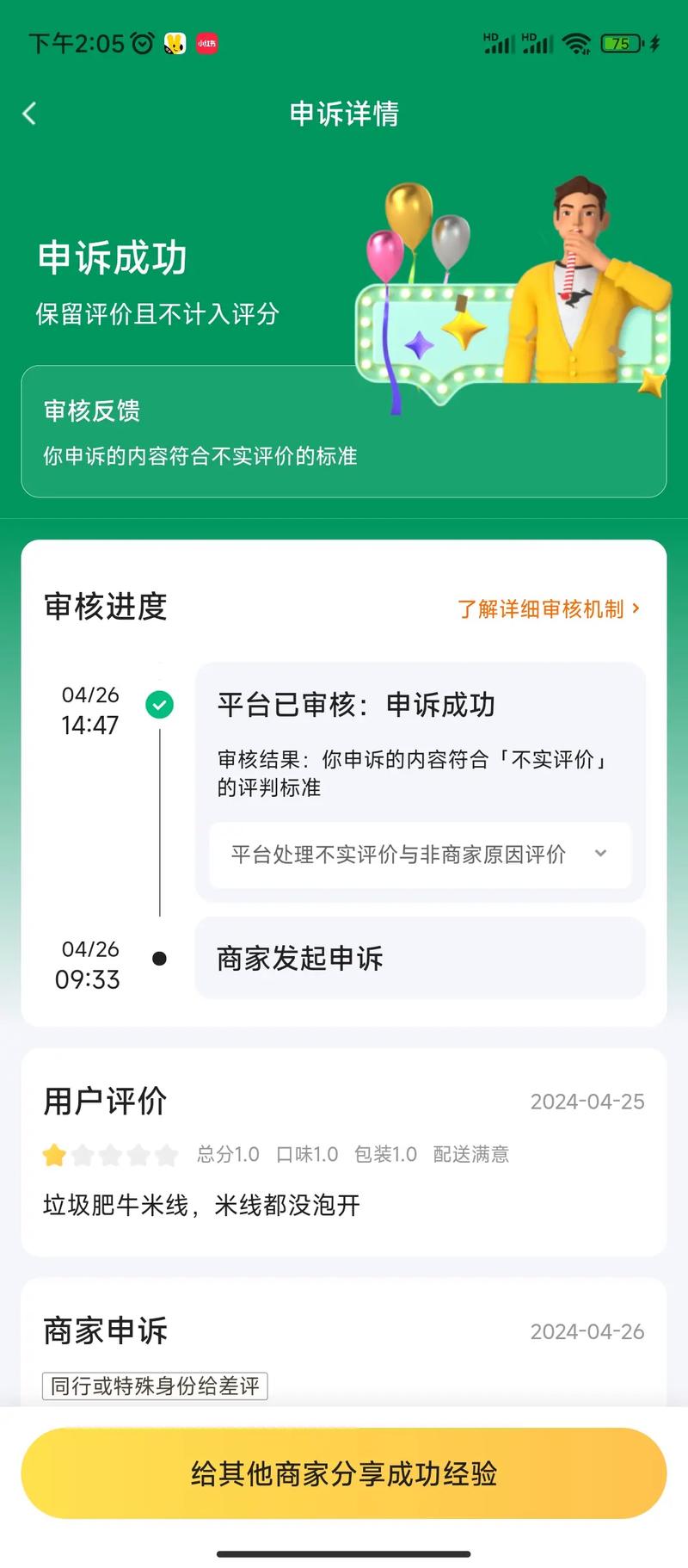
Task: Tap the 小红书 notification icon in status bar
Action: click(x=206, y=43)
